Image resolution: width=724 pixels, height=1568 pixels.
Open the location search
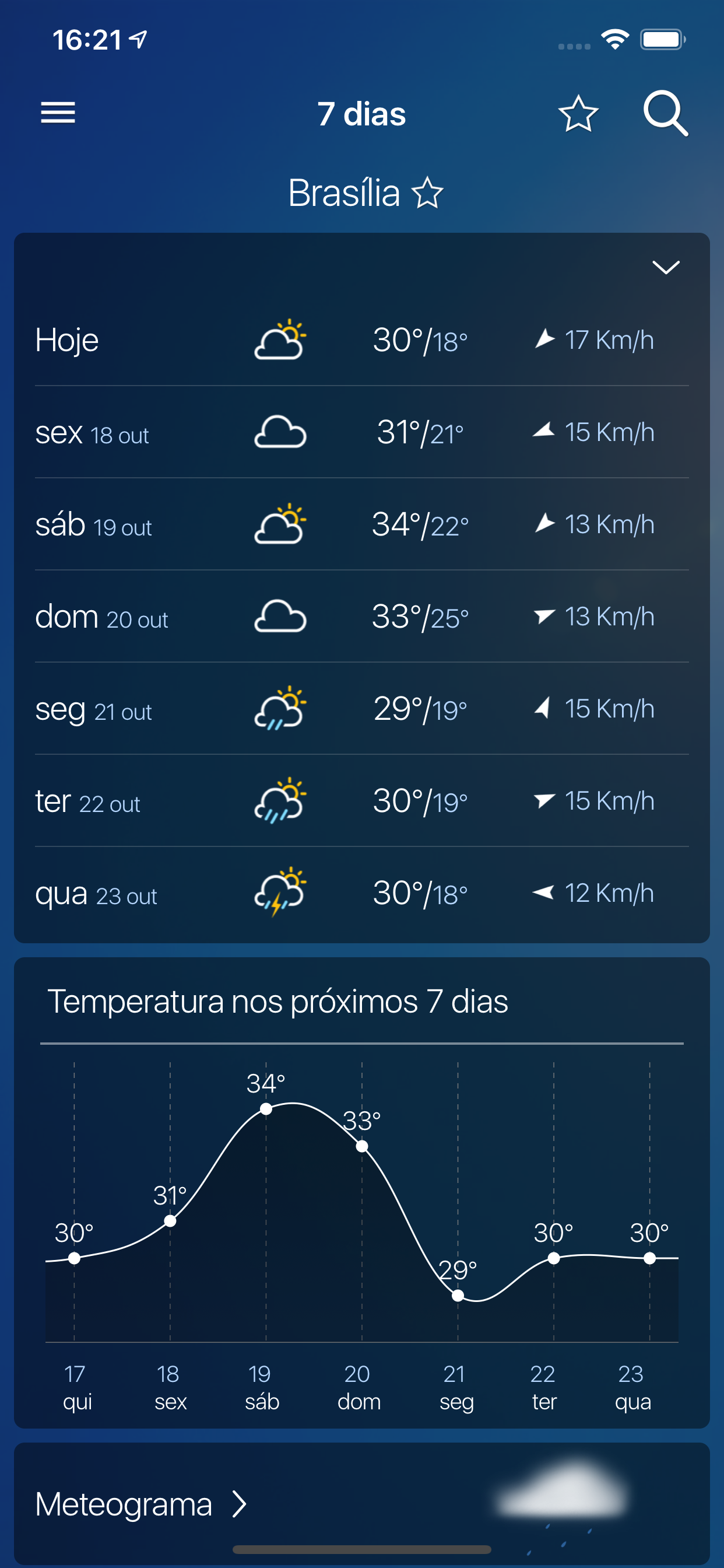point(665,114)
